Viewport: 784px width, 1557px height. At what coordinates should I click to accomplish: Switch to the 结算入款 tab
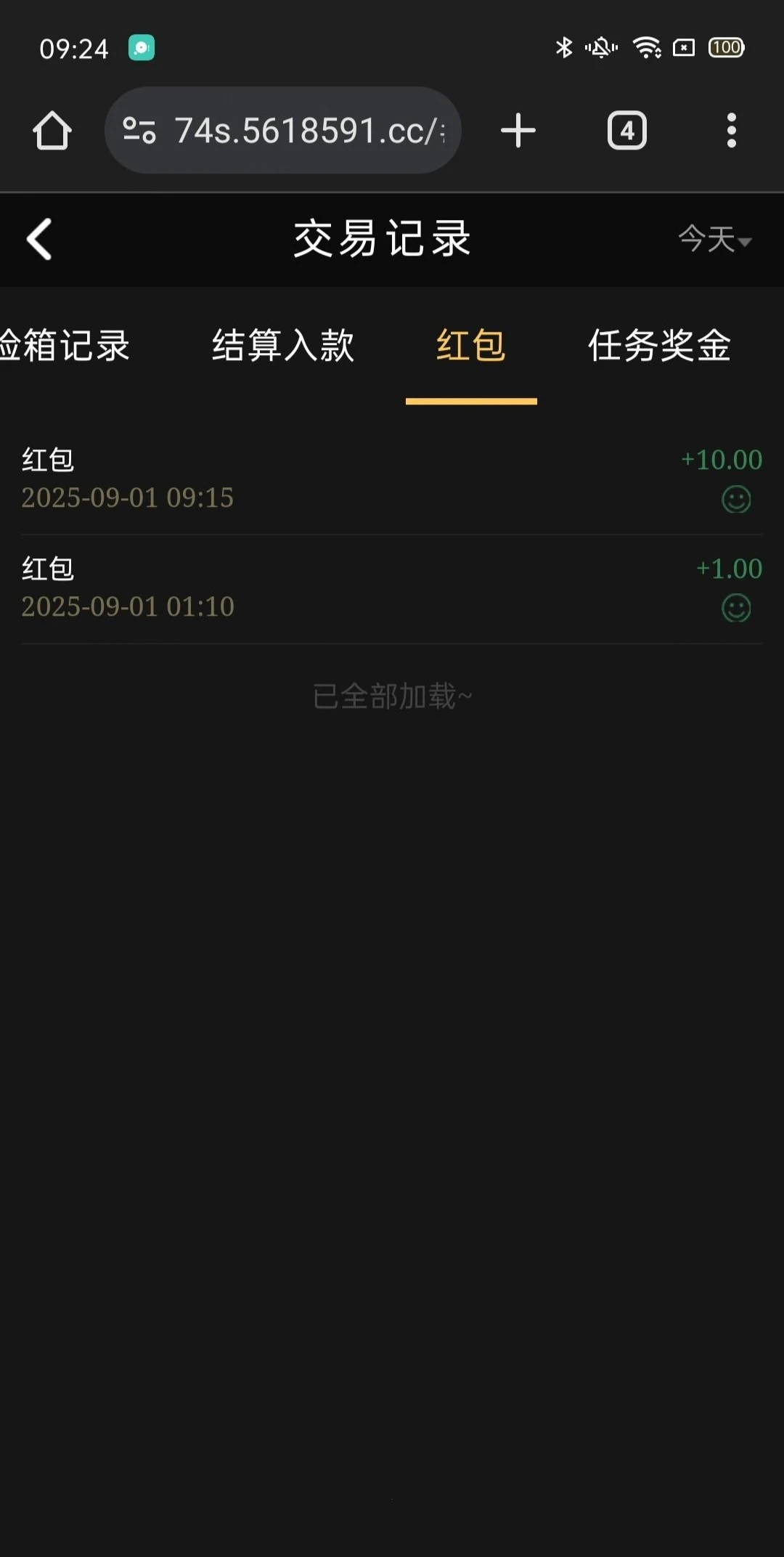[x=283, y=346]
